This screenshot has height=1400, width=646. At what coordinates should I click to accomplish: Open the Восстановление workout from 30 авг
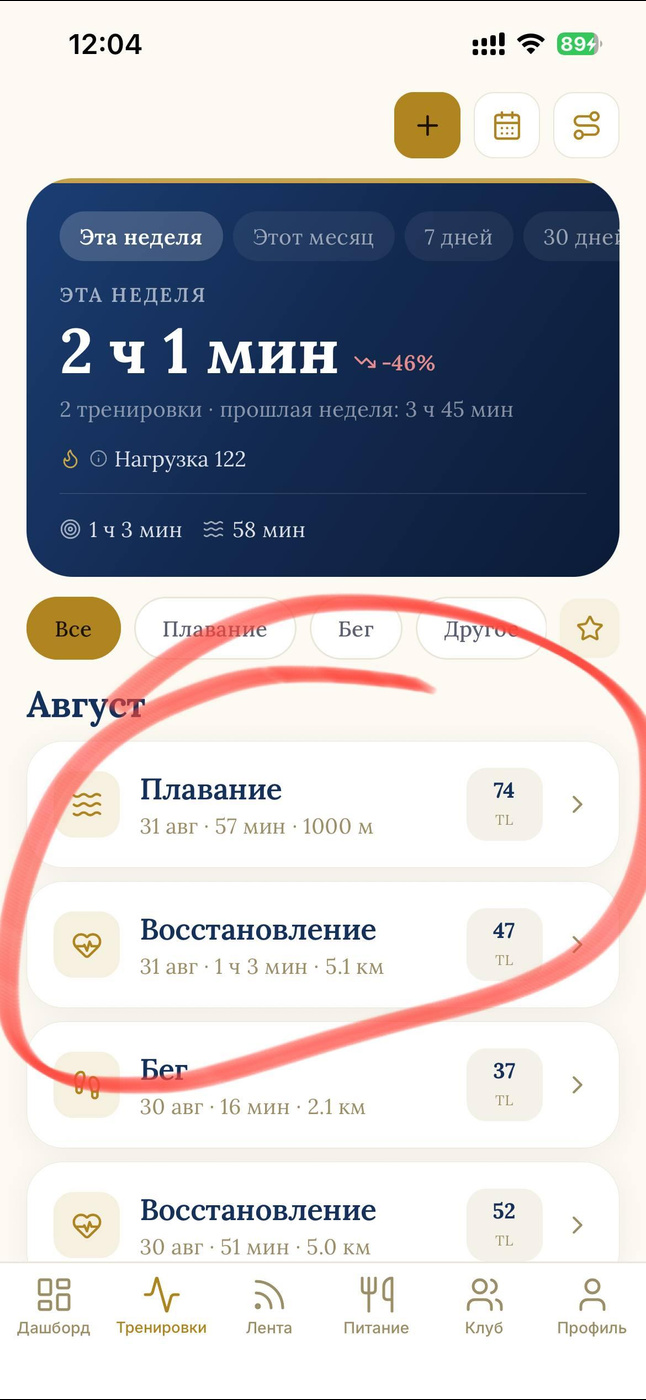pos(323,1215)
